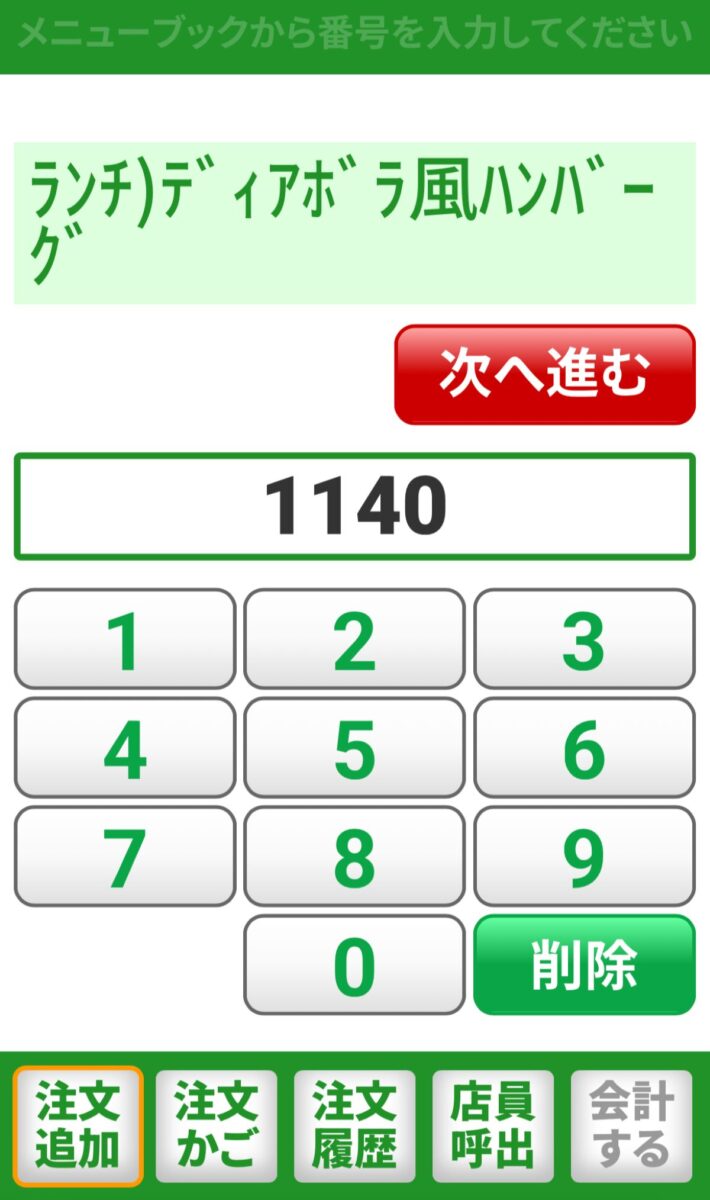Enter digit 6 on the keypad
The image size is (710, 1200).
pos(585,748)
